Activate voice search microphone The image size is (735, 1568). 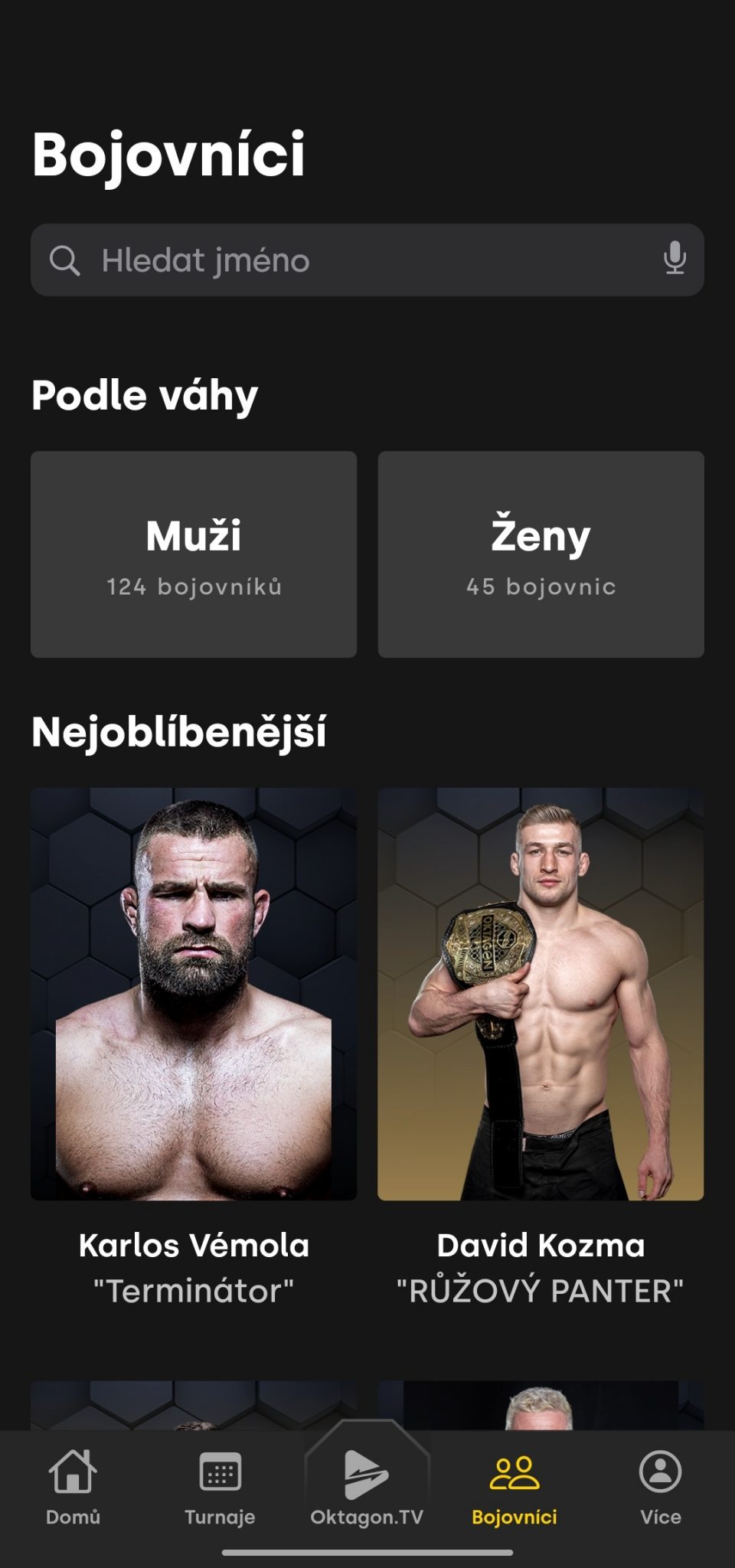pos(674,259)
